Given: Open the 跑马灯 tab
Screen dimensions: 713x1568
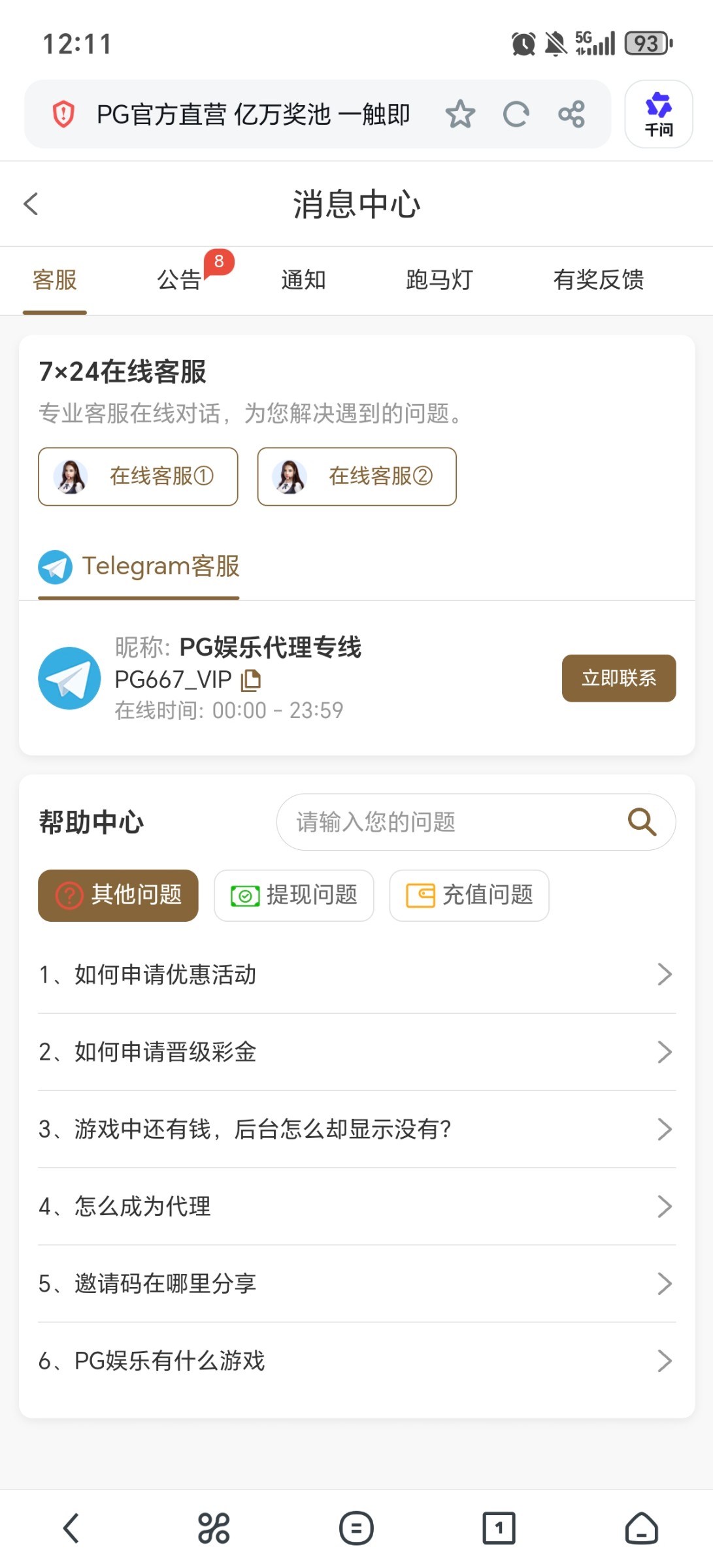Looking at the screenshot, I should pos(439,280).
